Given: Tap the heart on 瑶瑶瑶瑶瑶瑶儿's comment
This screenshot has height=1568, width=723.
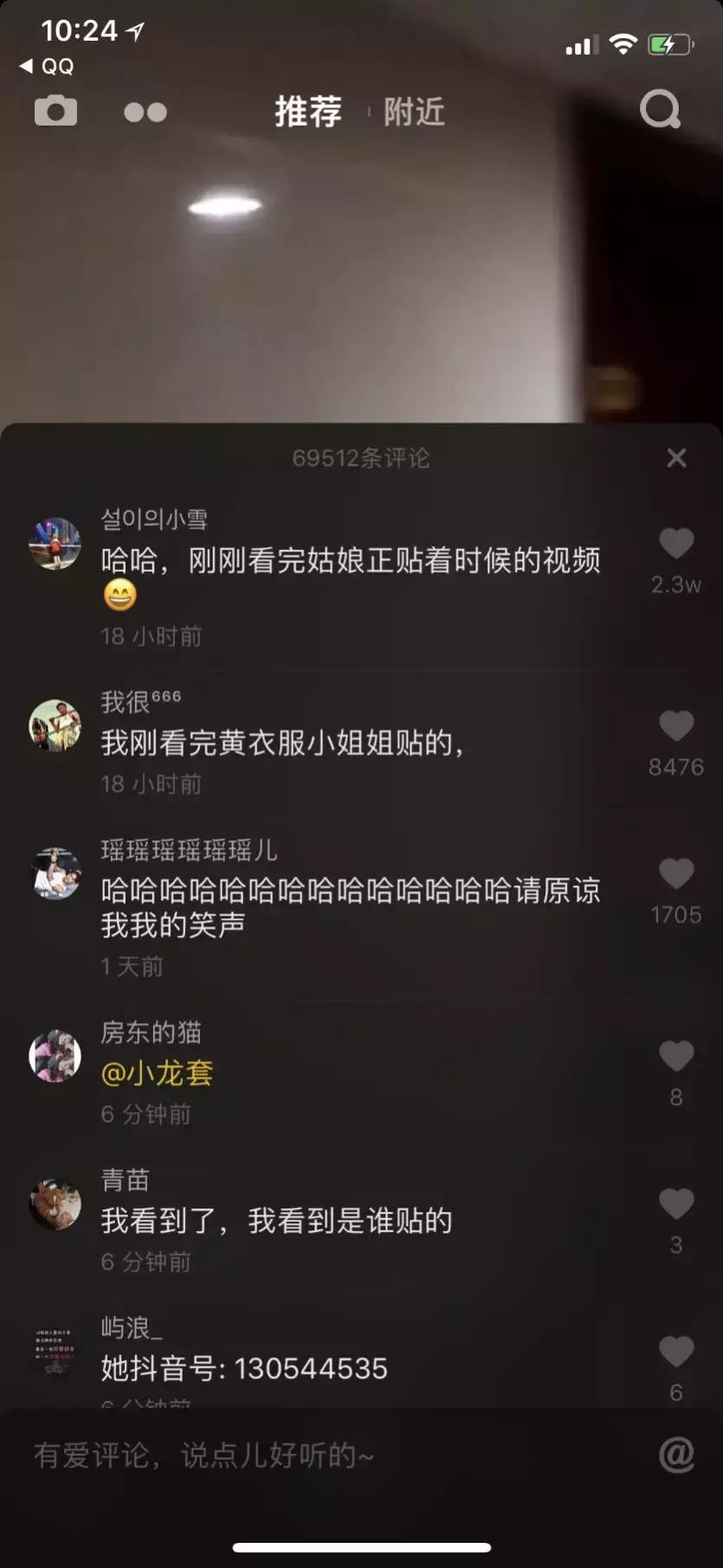Looking at the screenshot, I should tap(678, 874).
